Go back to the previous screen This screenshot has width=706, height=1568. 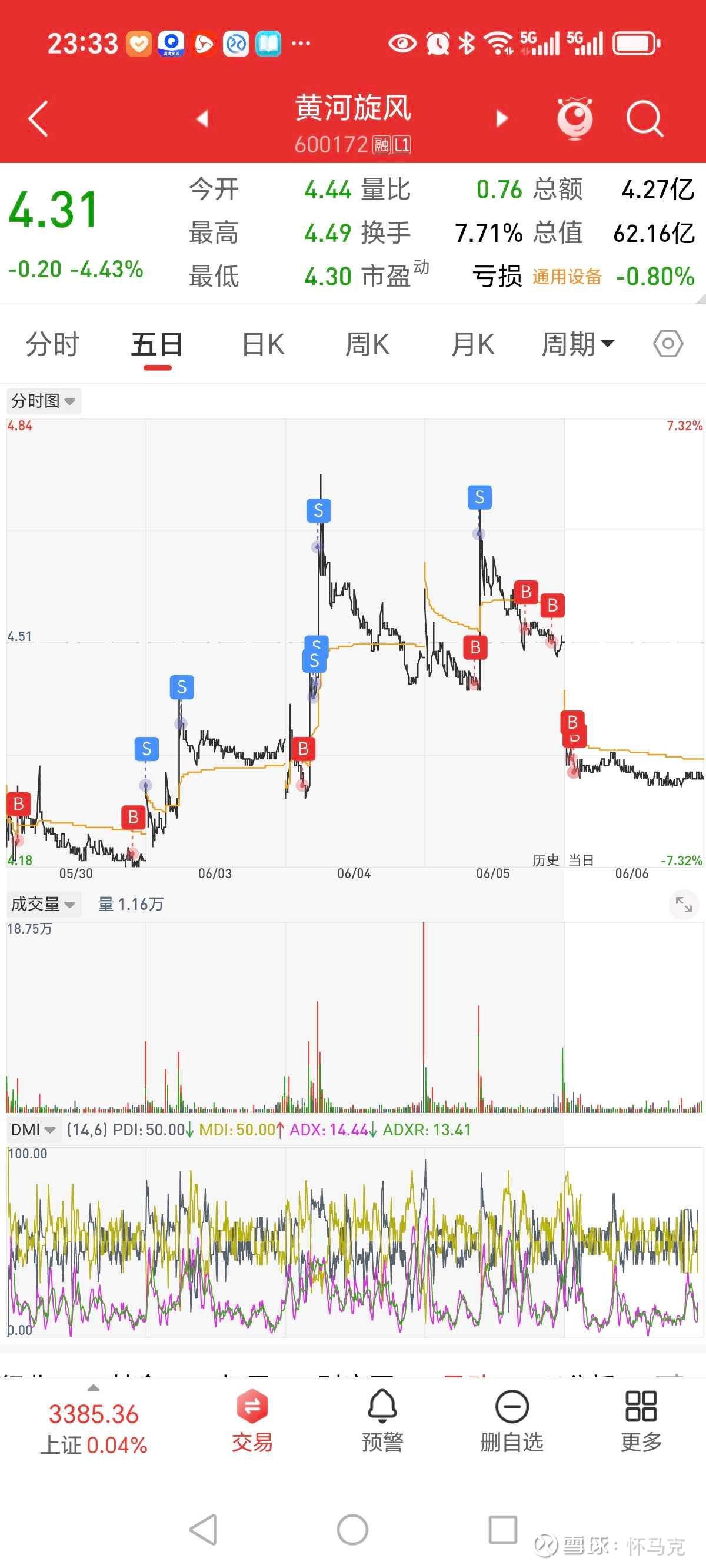click(x=38, y=118)
